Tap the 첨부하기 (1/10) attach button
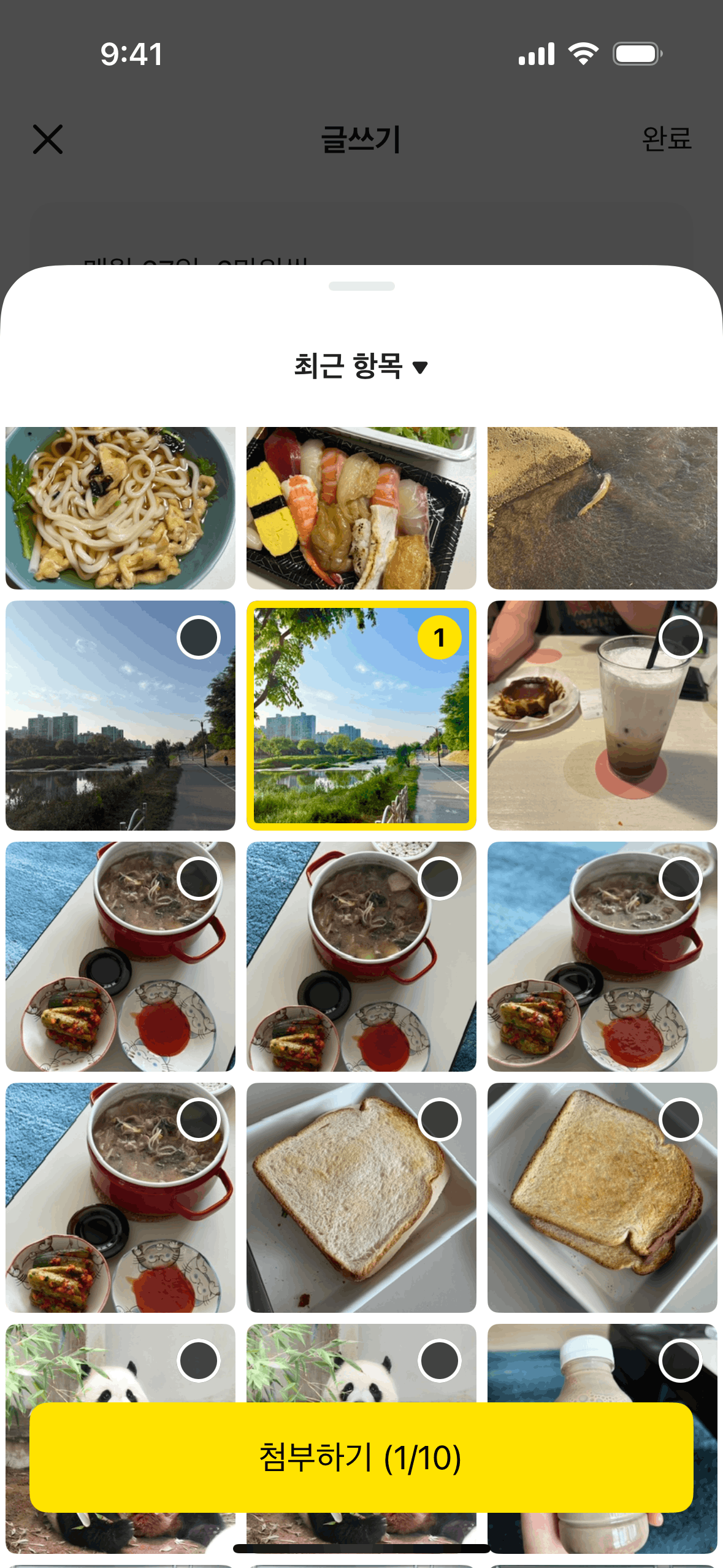 click(x=361, y=1457)
